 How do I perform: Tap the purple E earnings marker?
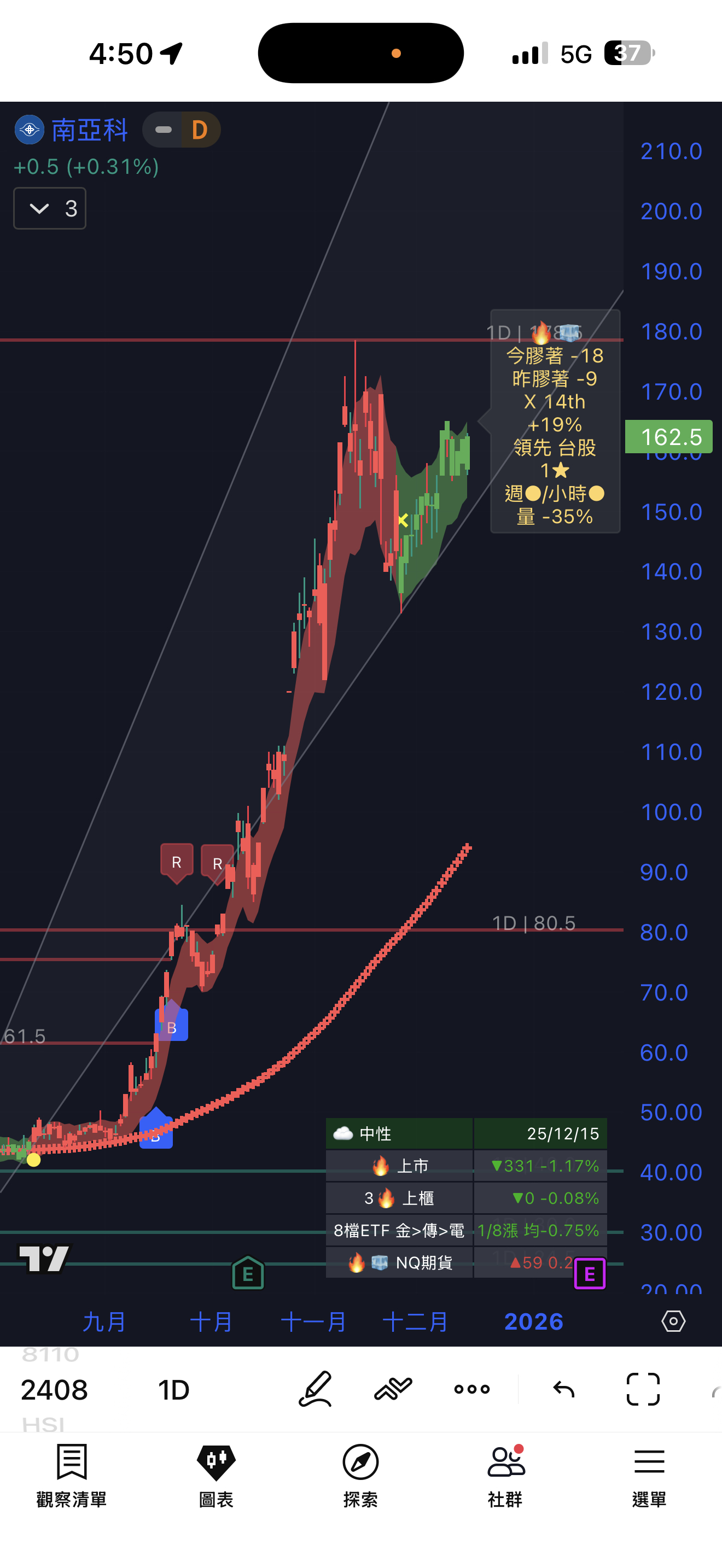589,1273
